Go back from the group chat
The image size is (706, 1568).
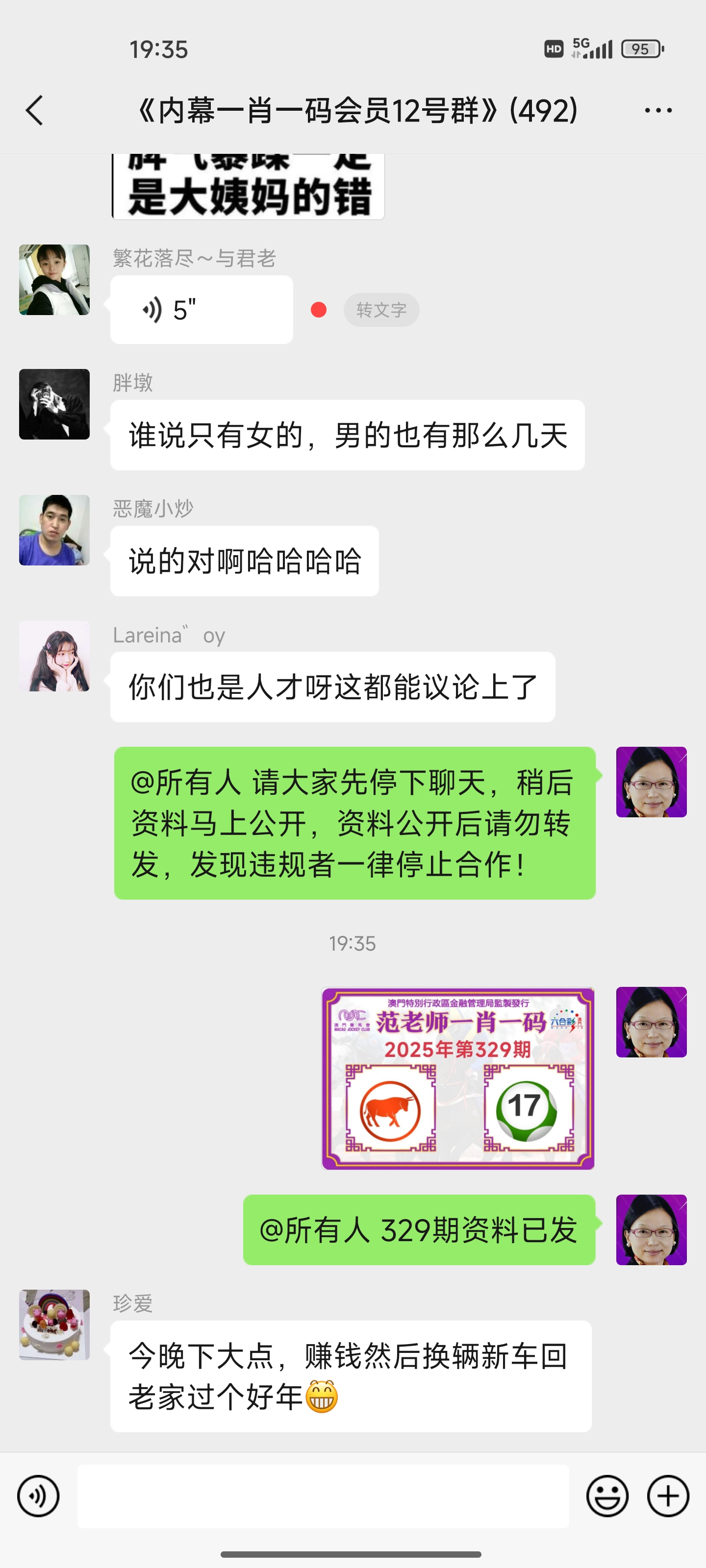[35, 111]
